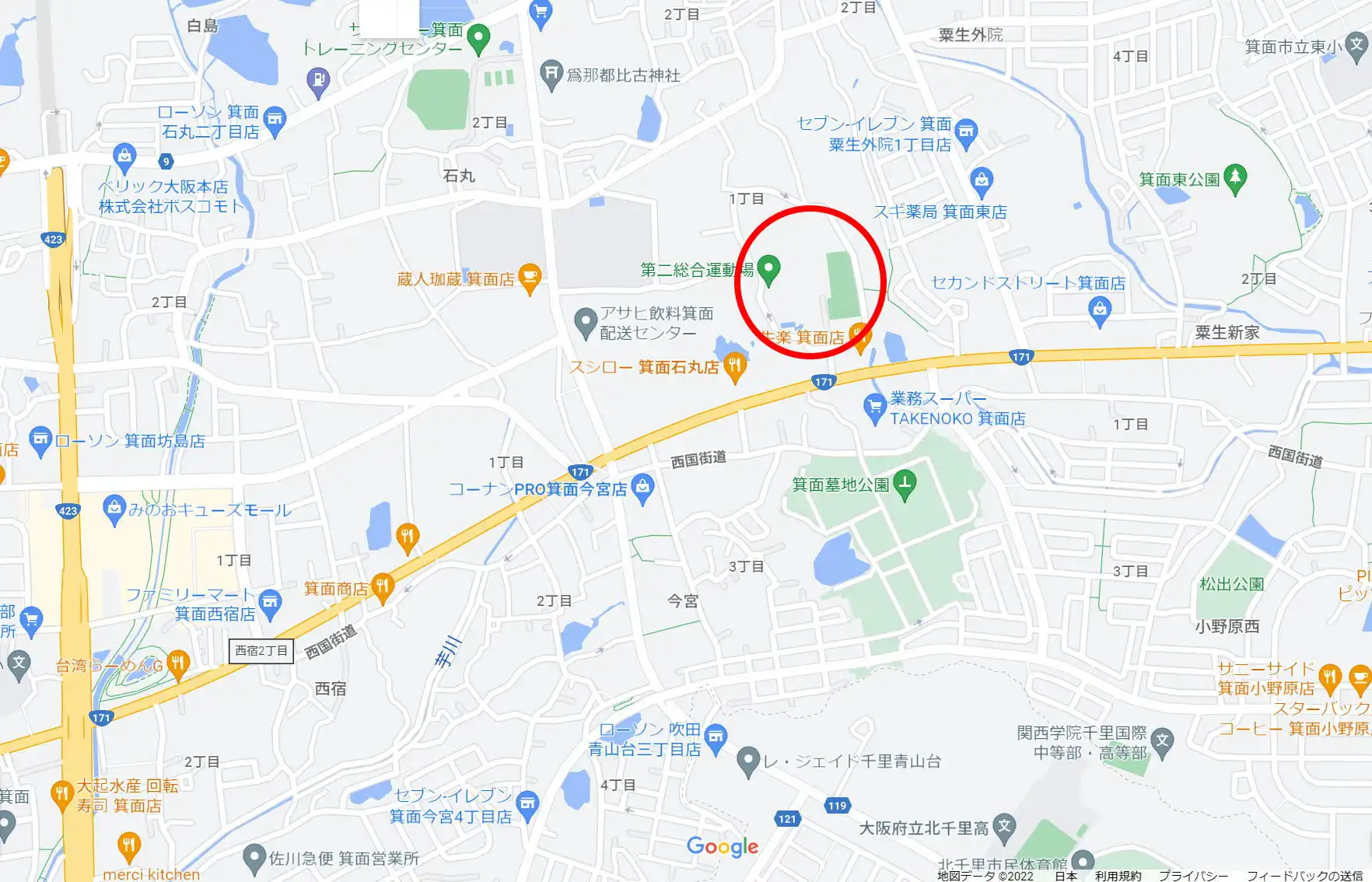Open the 第二総合運動場 green pin
Image resolution: width=1372 pixels, height=882 pixels.
pos(768,270)
